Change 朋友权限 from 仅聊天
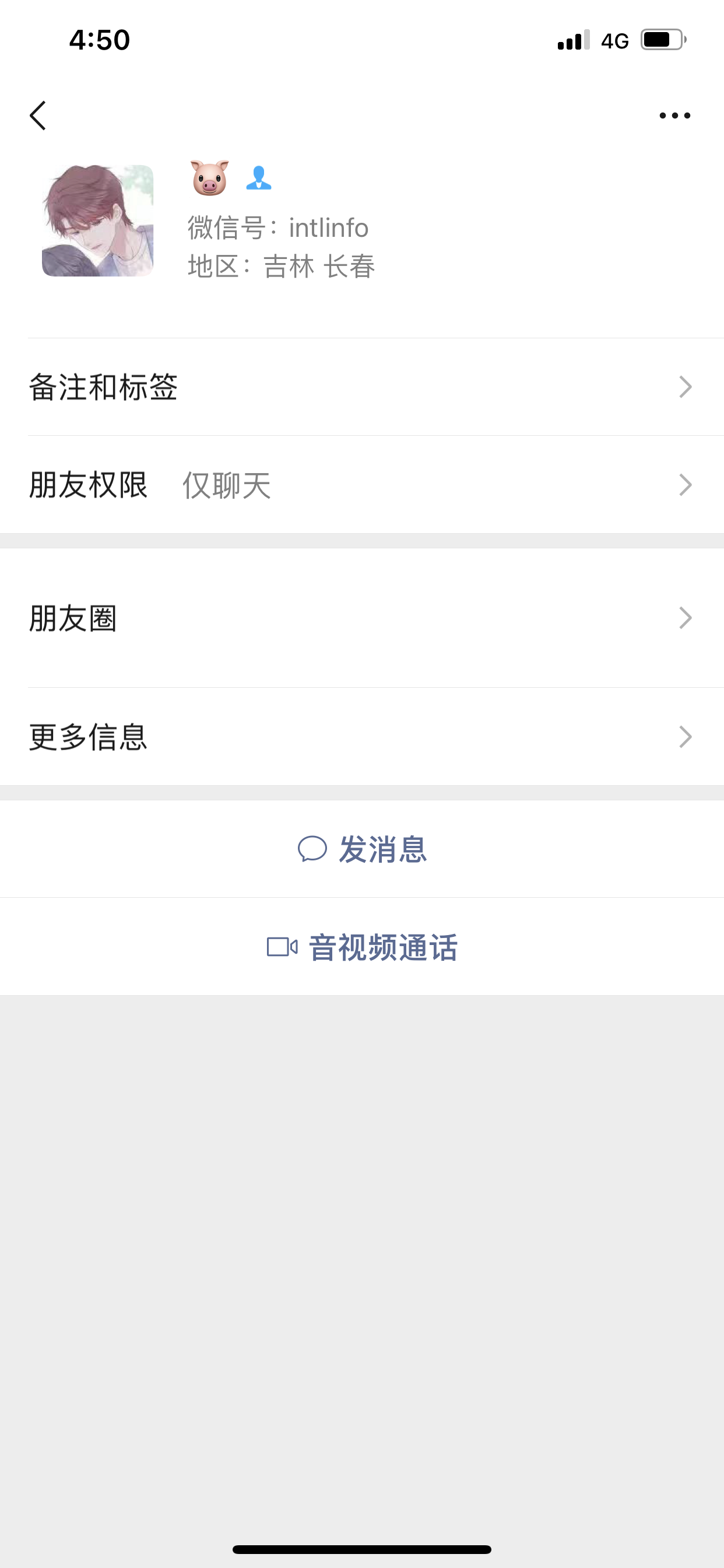This screenshot has height=1568, width=724. 361,485
